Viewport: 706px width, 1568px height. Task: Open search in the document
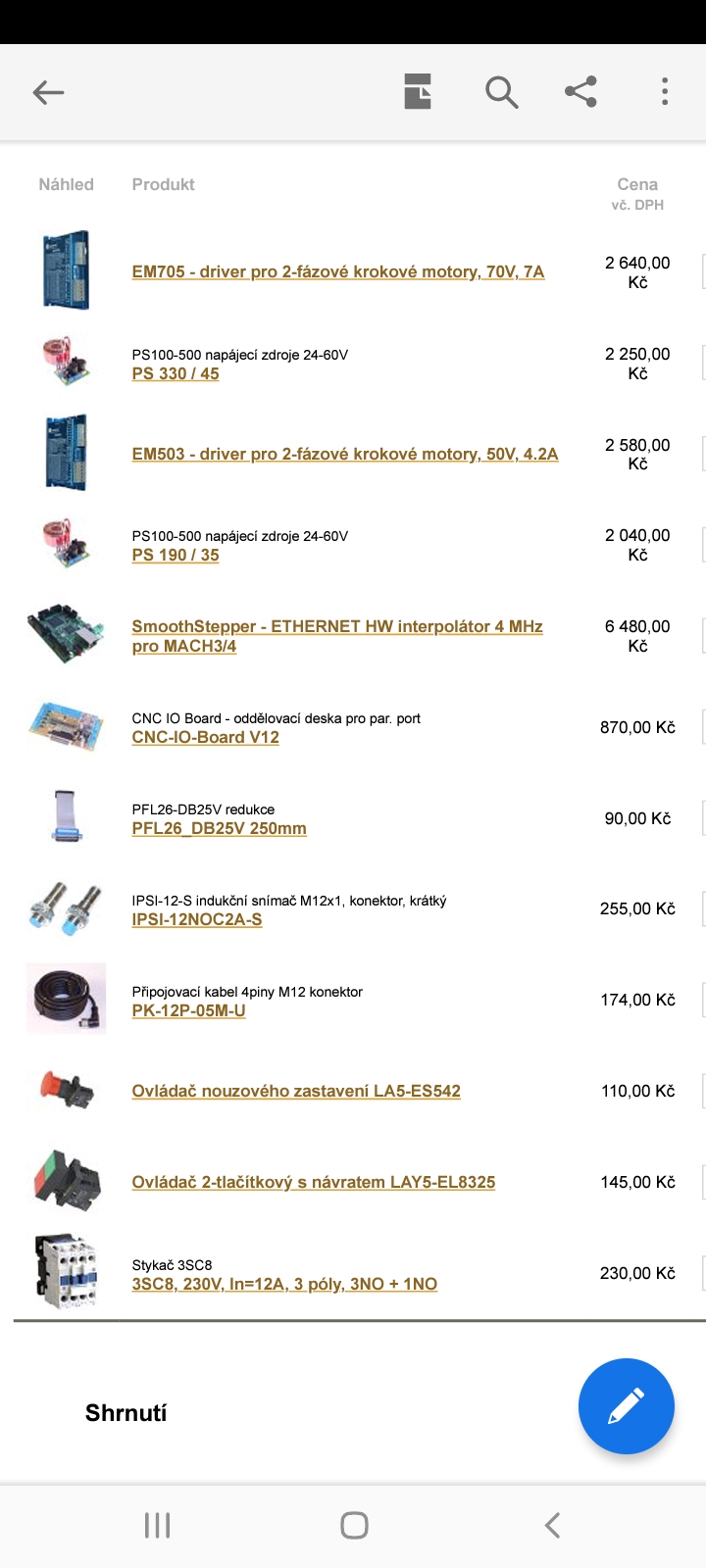pyautogui.click(x=501, y=92)
